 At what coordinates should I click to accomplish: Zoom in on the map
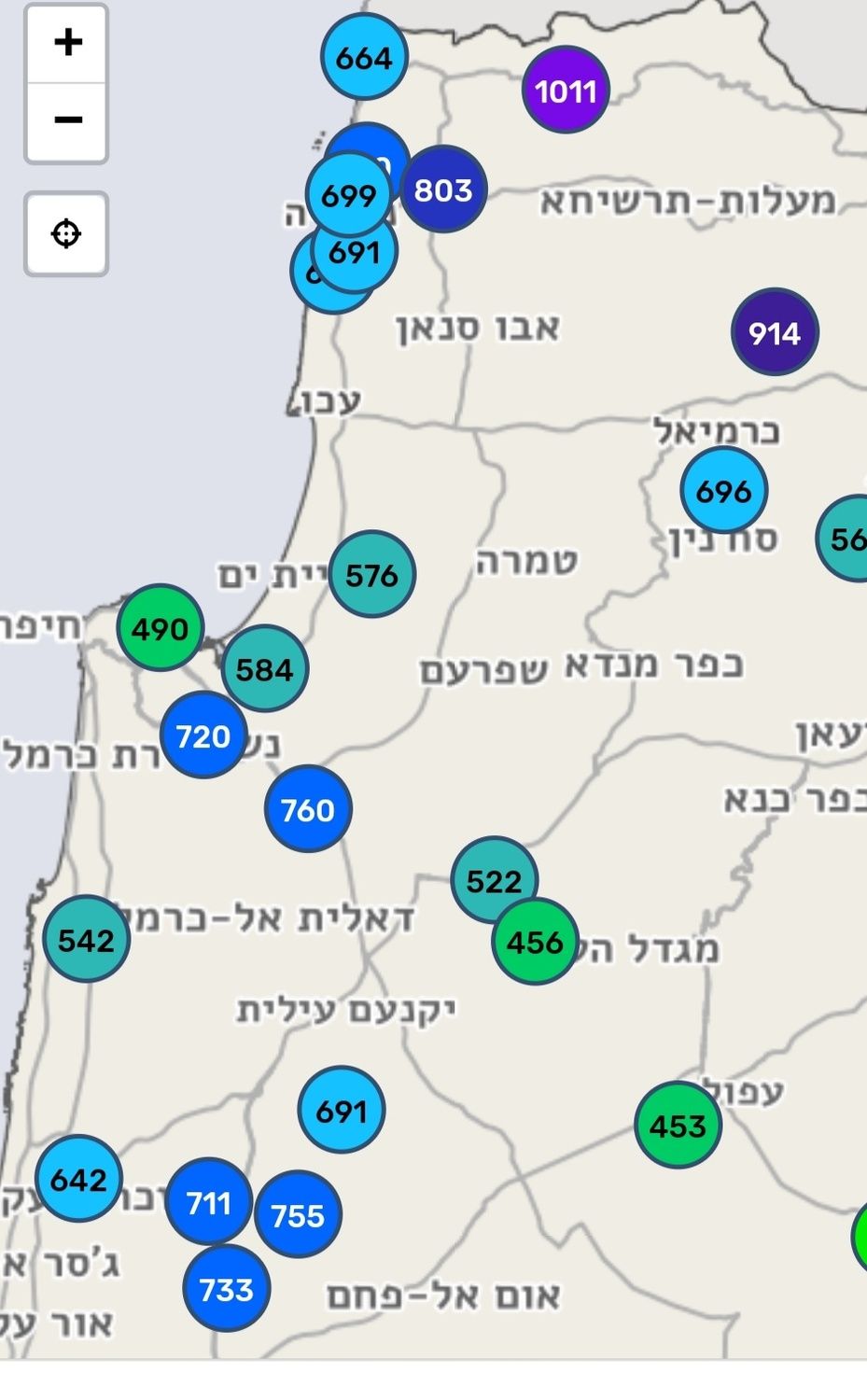[x=67, y=43]
